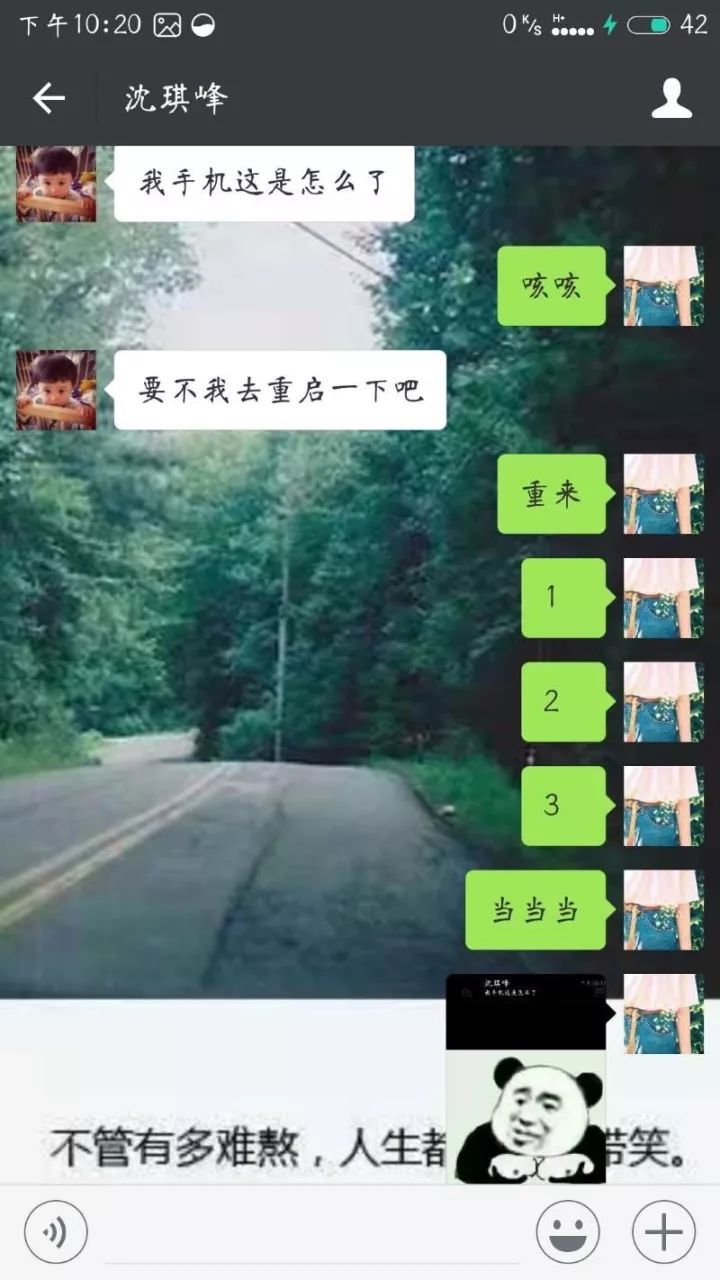
Task: Tap my avatar beside the 咳咳 message
Action: pyautogui.click(x=663, y=286)
